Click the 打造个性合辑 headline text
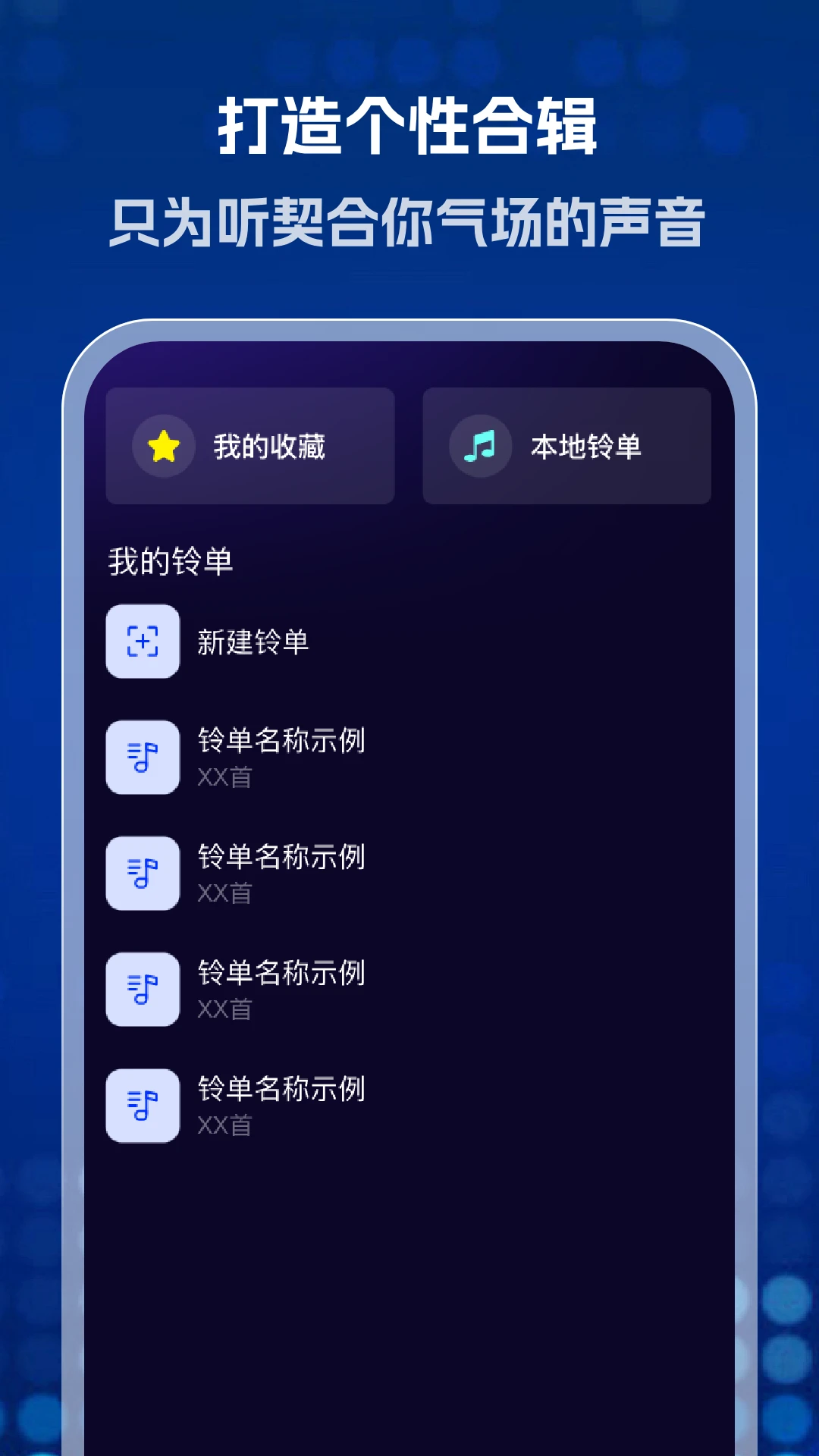Screen dimensions: 819x1456 pos(409,125)
